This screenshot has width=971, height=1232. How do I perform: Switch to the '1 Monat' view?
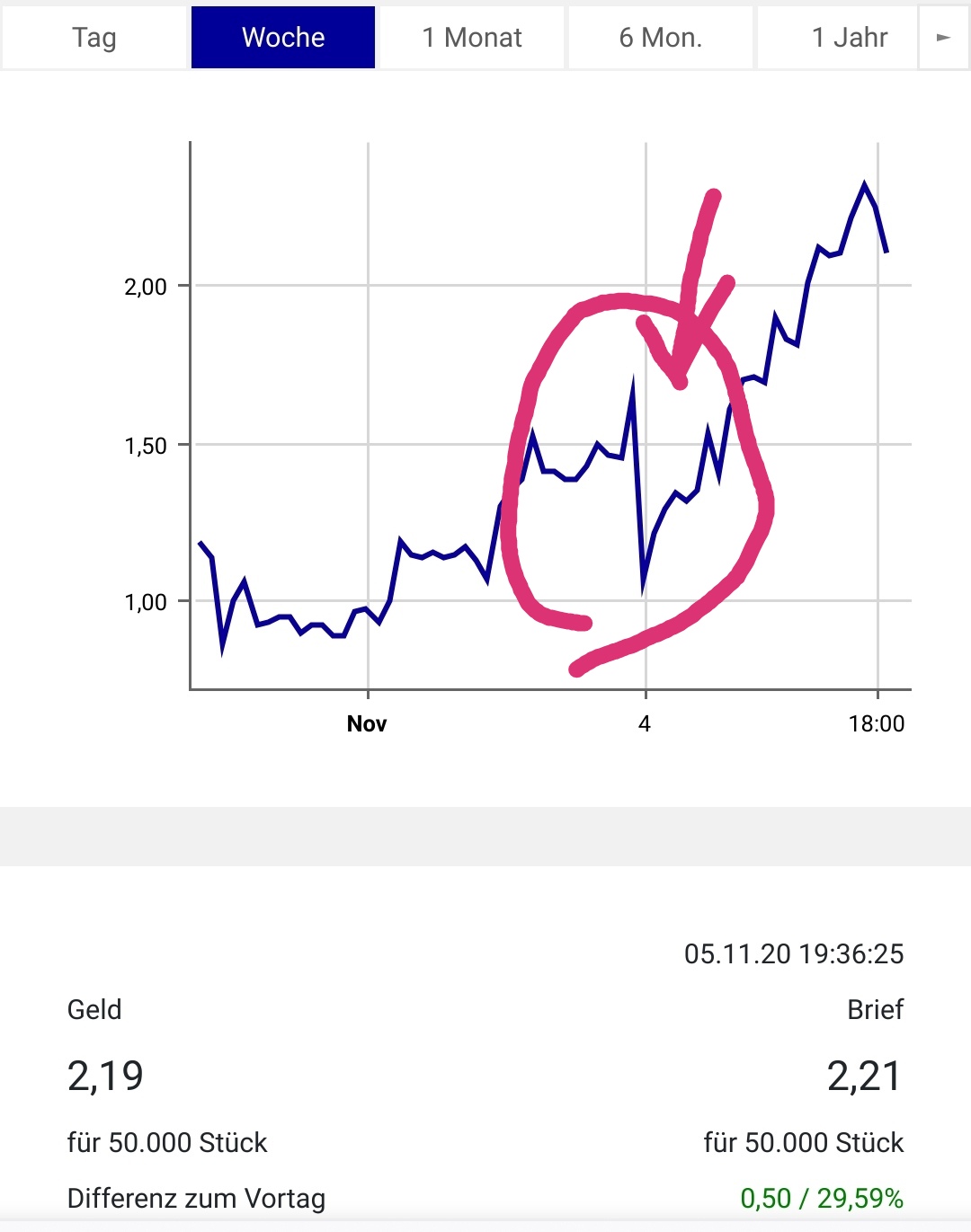tap(470, 38)
